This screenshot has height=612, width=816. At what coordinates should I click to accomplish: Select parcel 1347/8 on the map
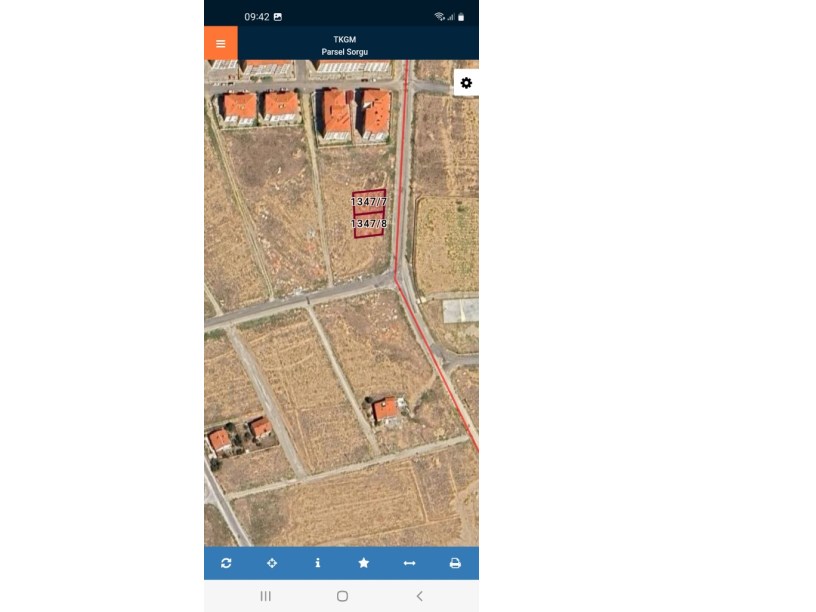click(x=369, y=225)
